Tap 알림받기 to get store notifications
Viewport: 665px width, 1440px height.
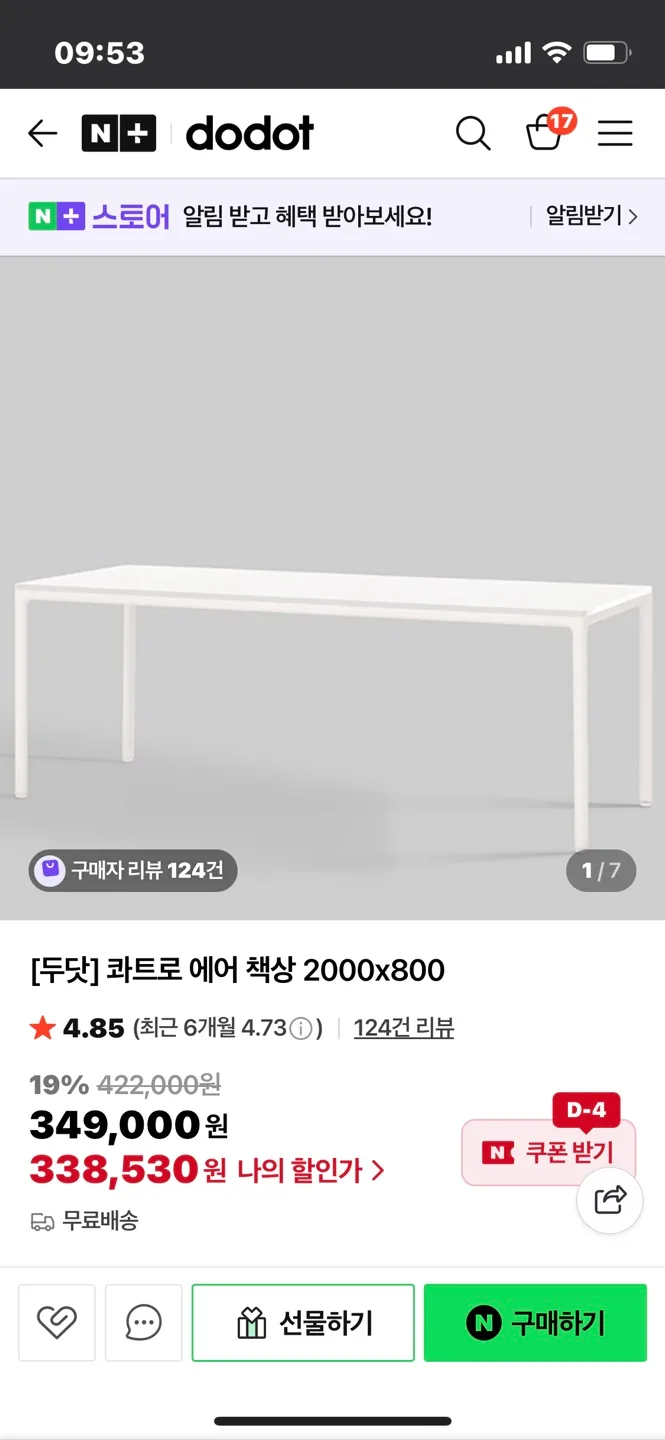pos(590,216)
